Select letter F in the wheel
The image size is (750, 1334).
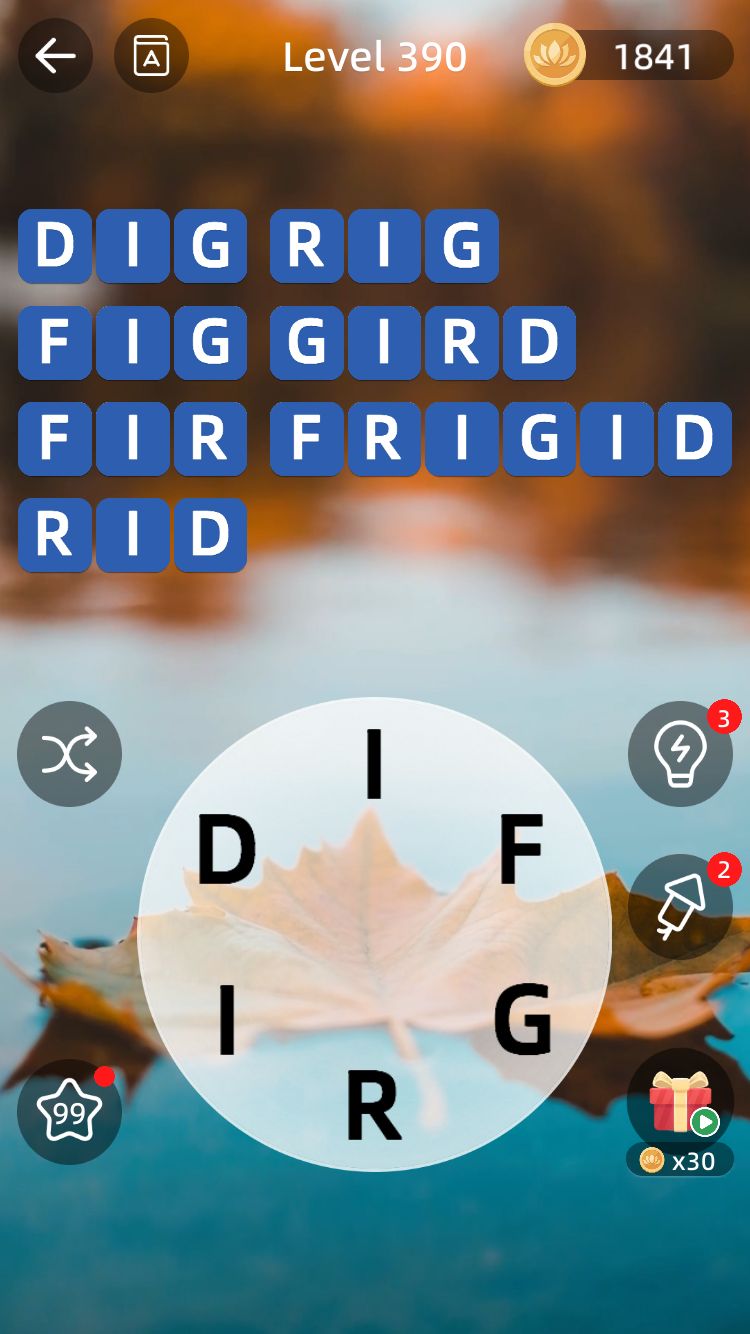[x=520, y=851]
